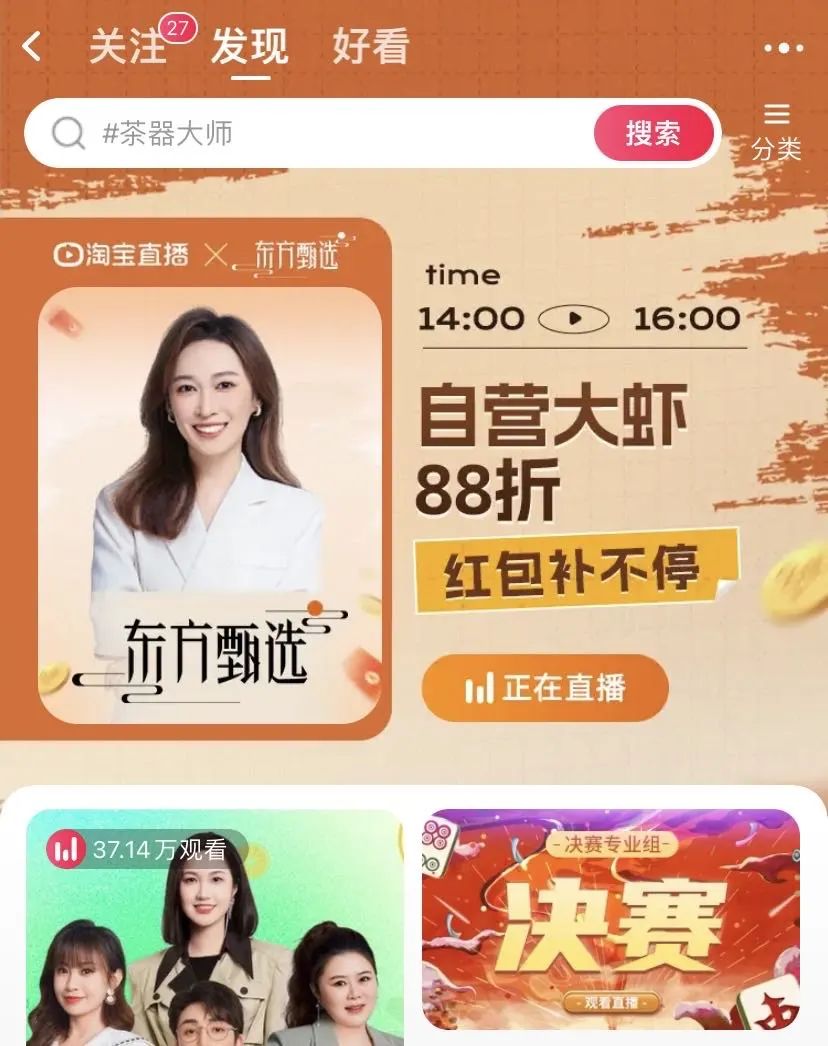Tap the 决赛专业组 banner label
The height and width of the screenshot is (1046, 828).
pyautogui.click(x=613, y=843)
